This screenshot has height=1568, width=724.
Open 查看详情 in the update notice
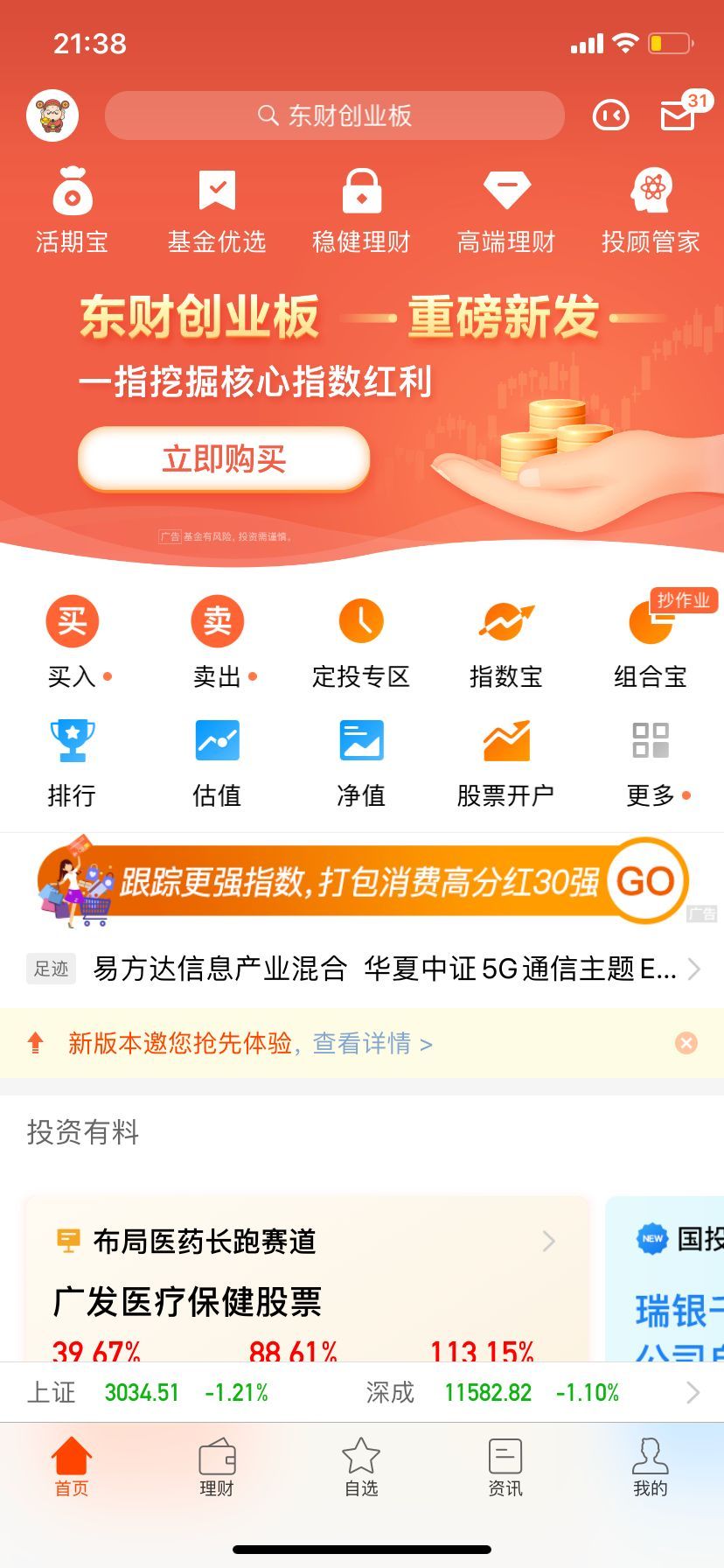[x=361, y=1044]
